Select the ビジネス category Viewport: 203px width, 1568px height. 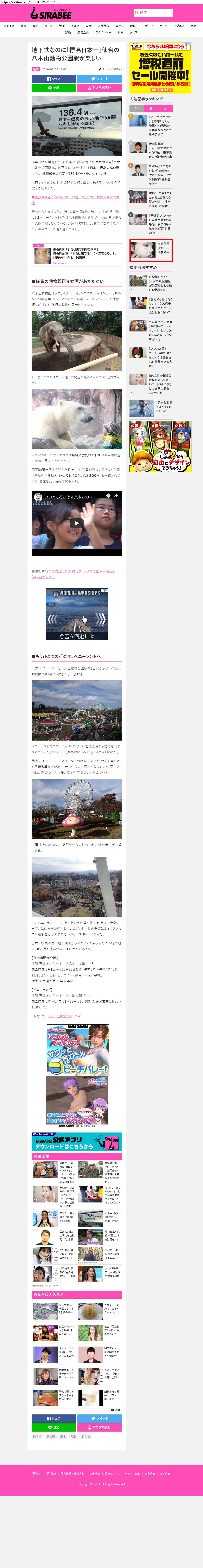179,26
